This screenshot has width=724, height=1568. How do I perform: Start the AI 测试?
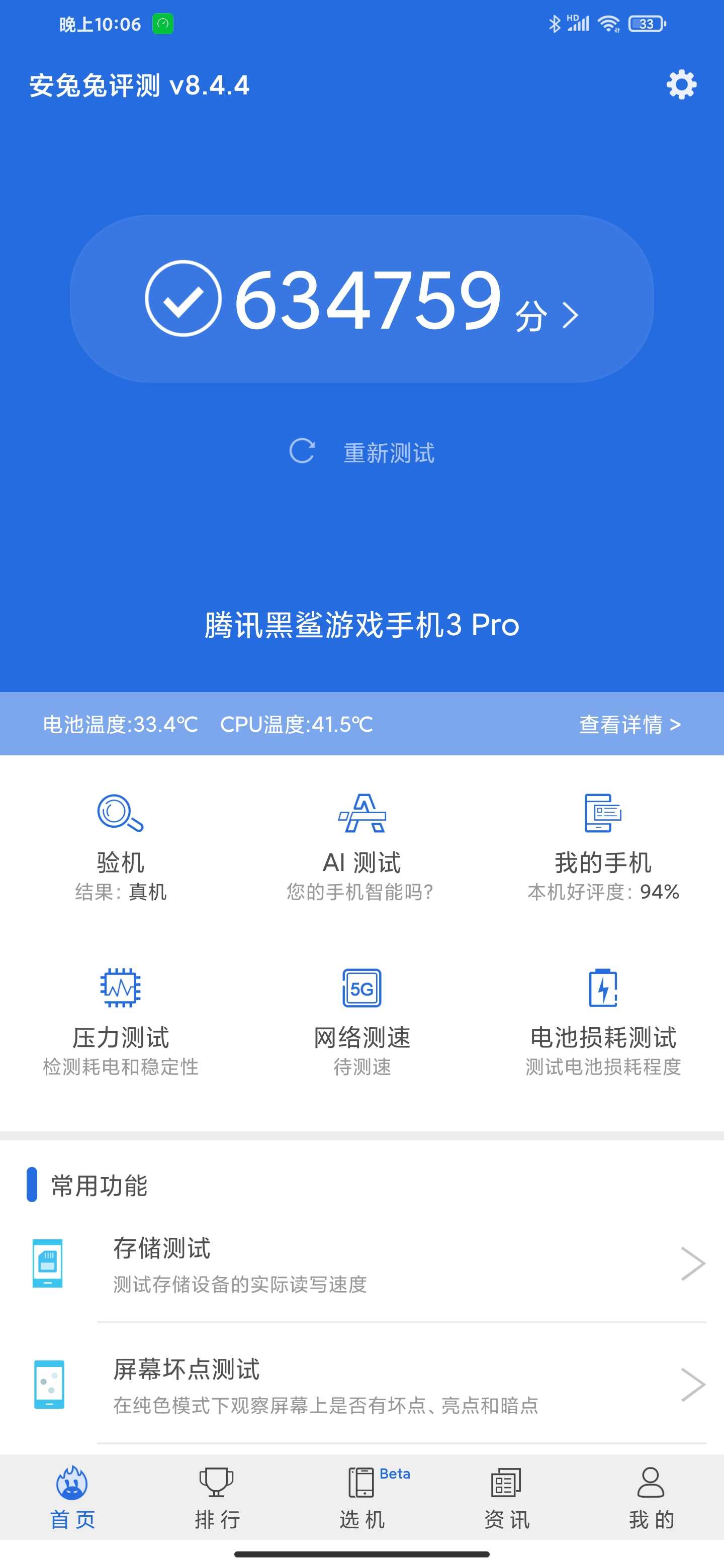[361, 847]
